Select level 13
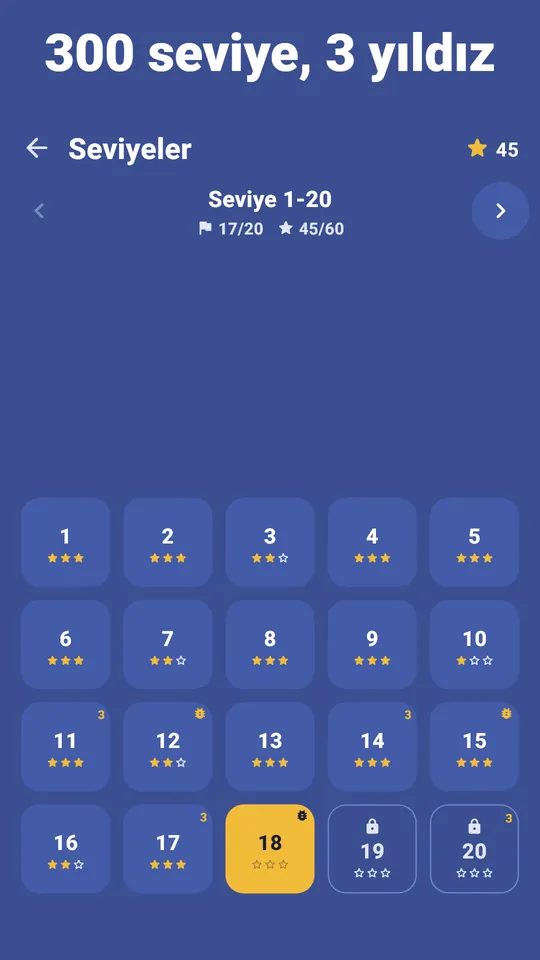The width and height of the screenshot is (540, 960). [270, 747]
